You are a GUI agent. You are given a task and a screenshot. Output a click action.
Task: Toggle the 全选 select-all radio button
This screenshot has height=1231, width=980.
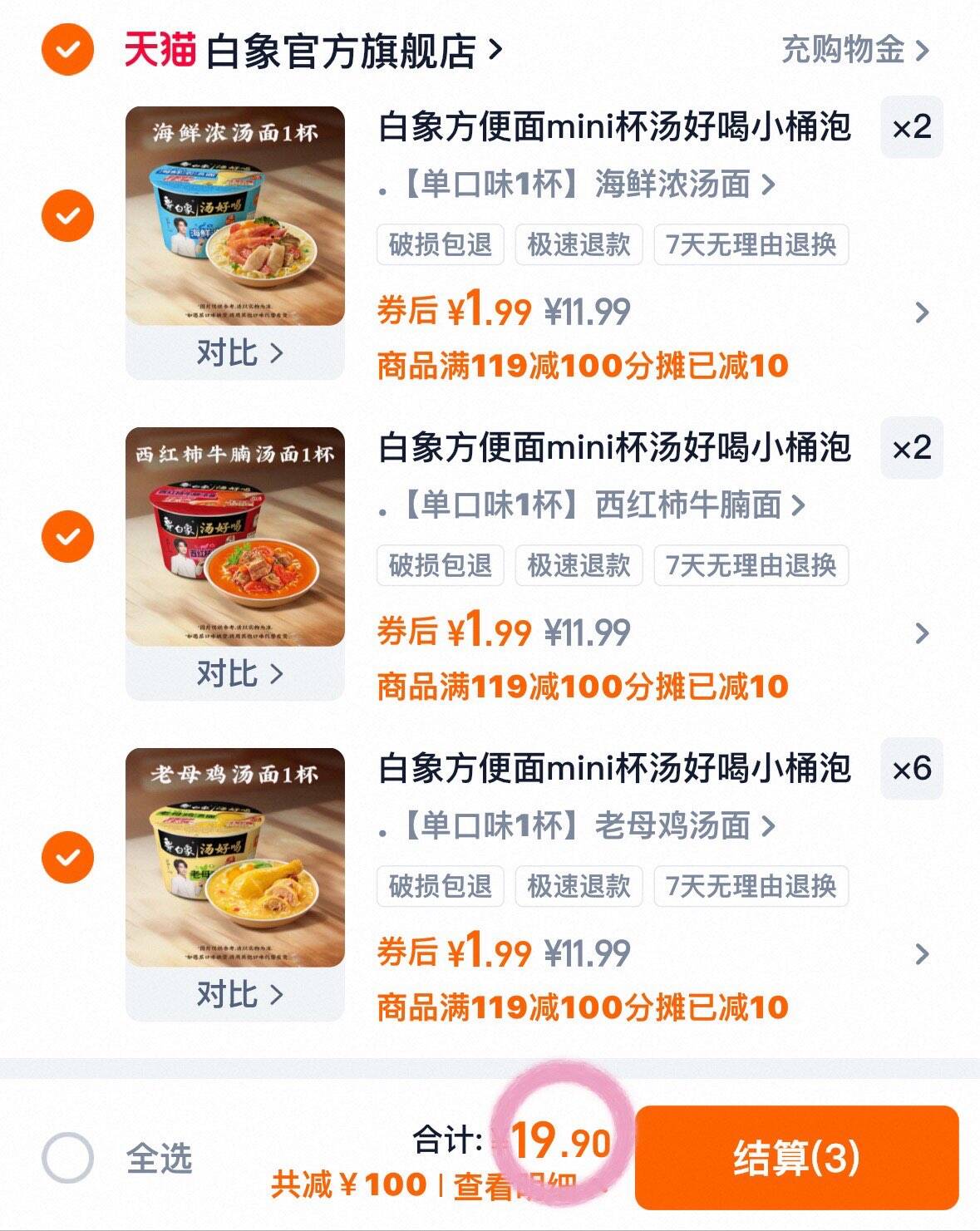[67, 1158]
